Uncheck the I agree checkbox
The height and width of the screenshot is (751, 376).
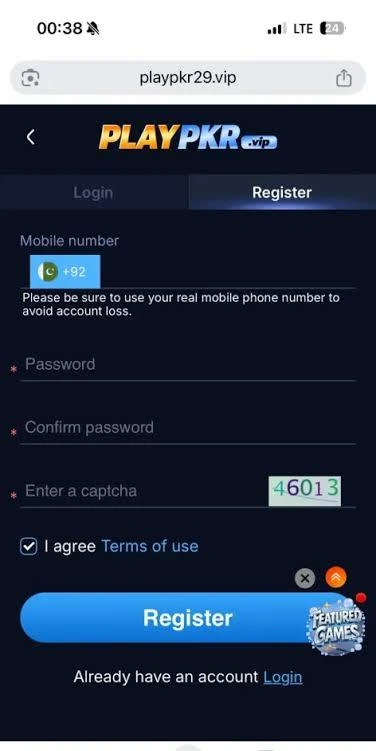[29, 546]
